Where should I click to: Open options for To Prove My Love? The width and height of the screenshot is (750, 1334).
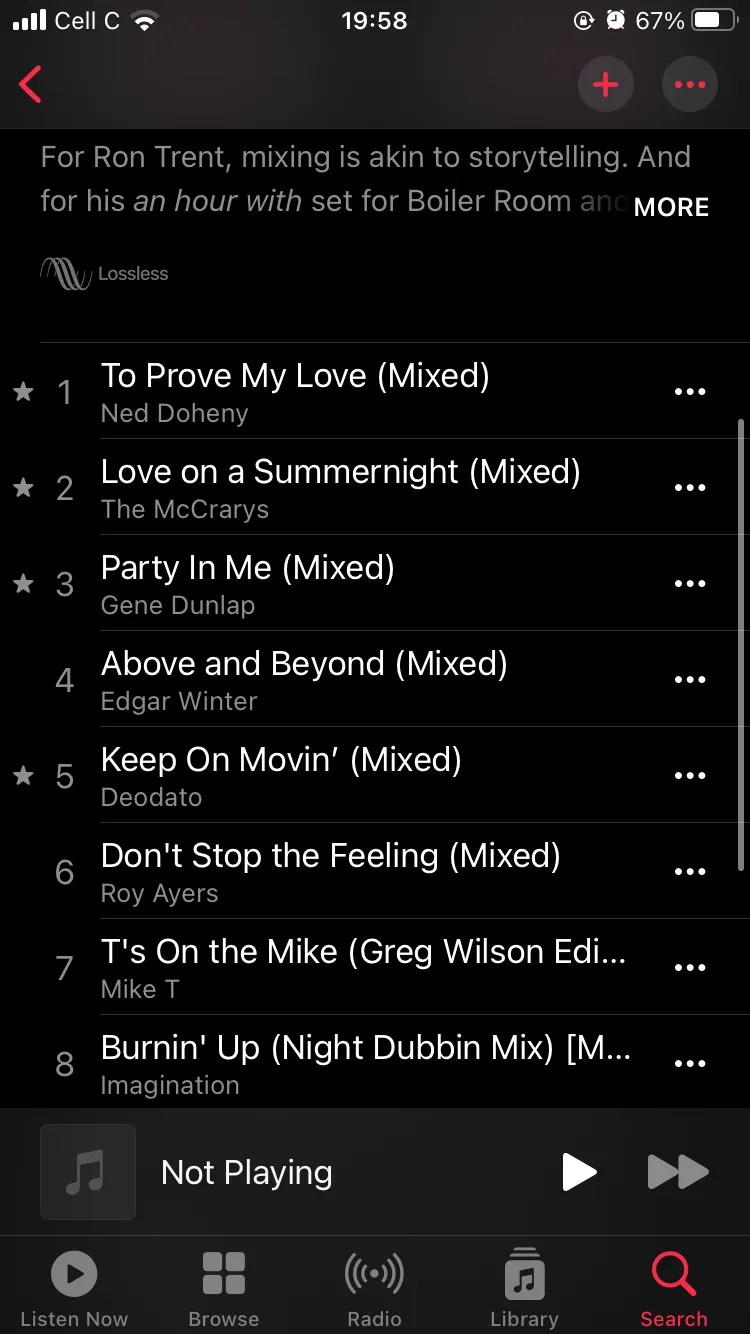tap(690, 391)
